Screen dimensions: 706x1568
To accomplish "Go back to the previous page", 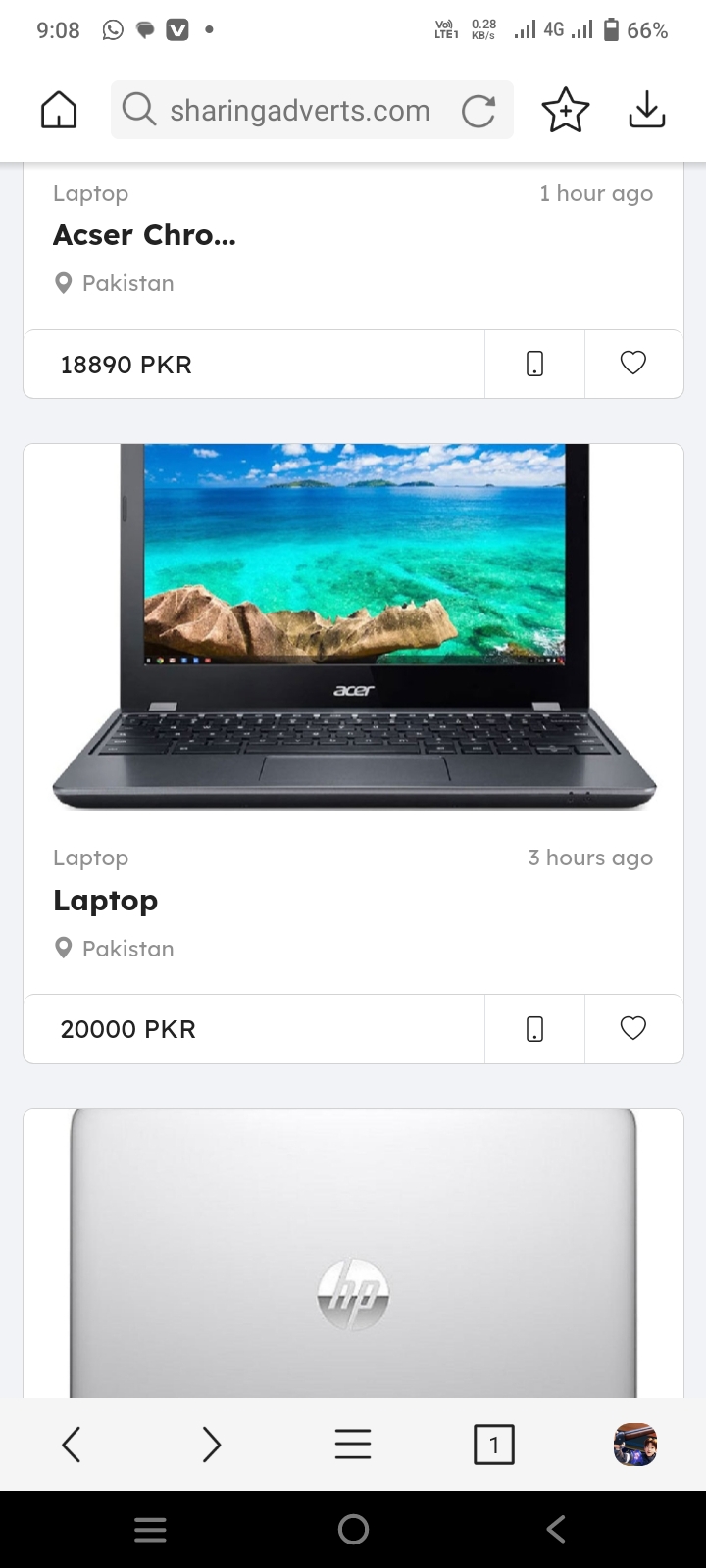I will [71, 1445].
